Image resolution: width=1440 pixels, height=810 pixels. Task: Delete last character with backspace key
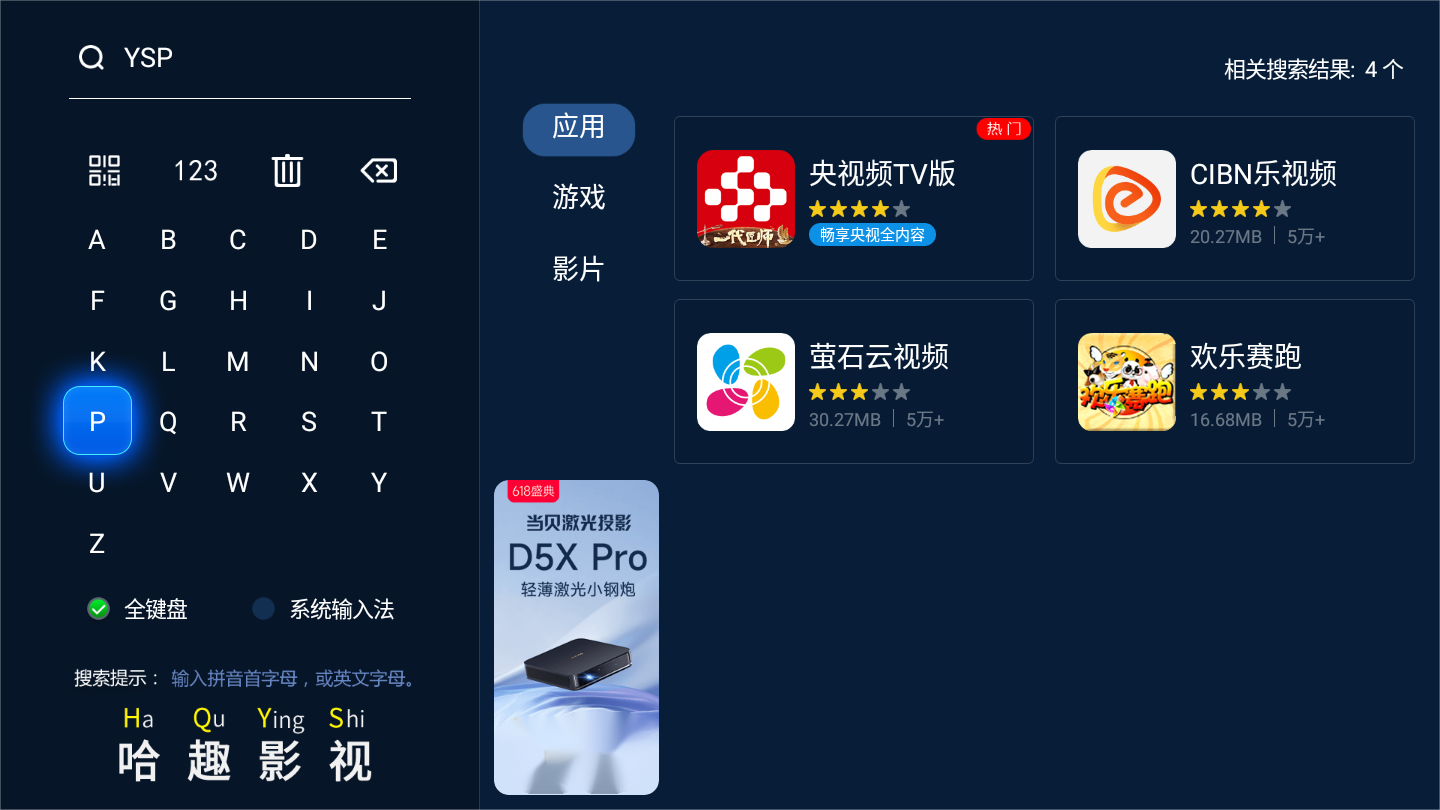(x=379, y=171)
